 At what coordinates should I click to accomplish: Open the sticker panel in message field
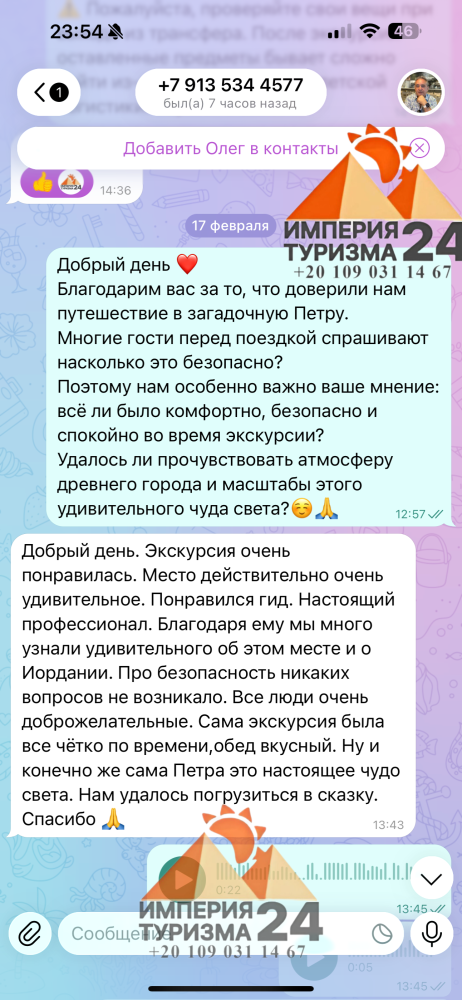click(382, 934)
